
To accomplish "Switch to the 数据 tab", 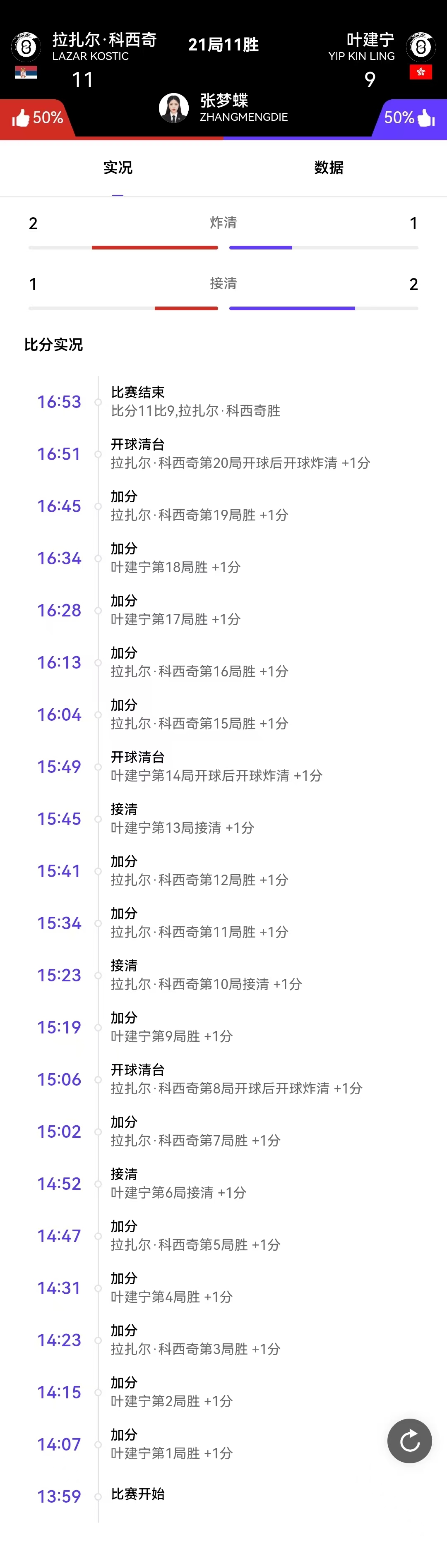I will click(329, 168).
